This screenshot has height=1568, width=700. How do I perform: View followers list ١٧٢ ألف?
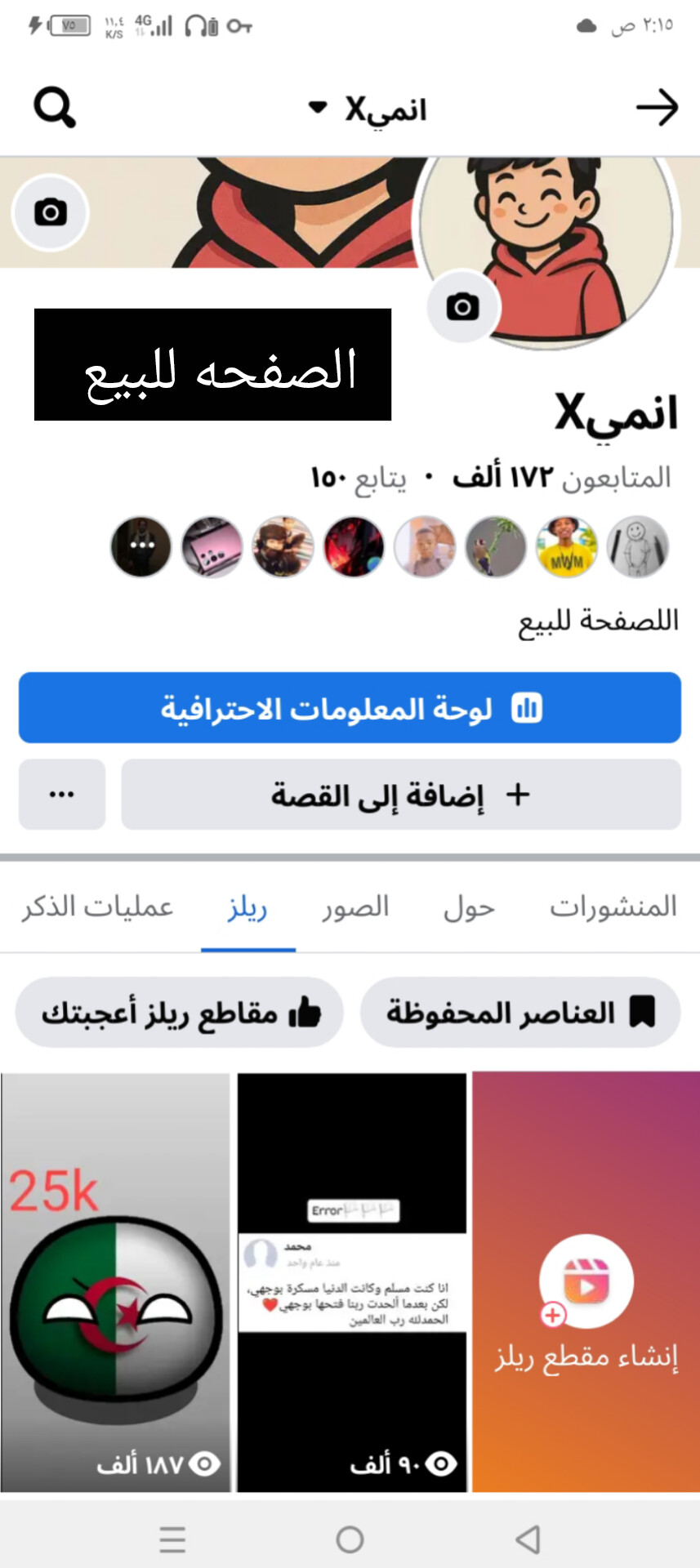tap(562, 478)
